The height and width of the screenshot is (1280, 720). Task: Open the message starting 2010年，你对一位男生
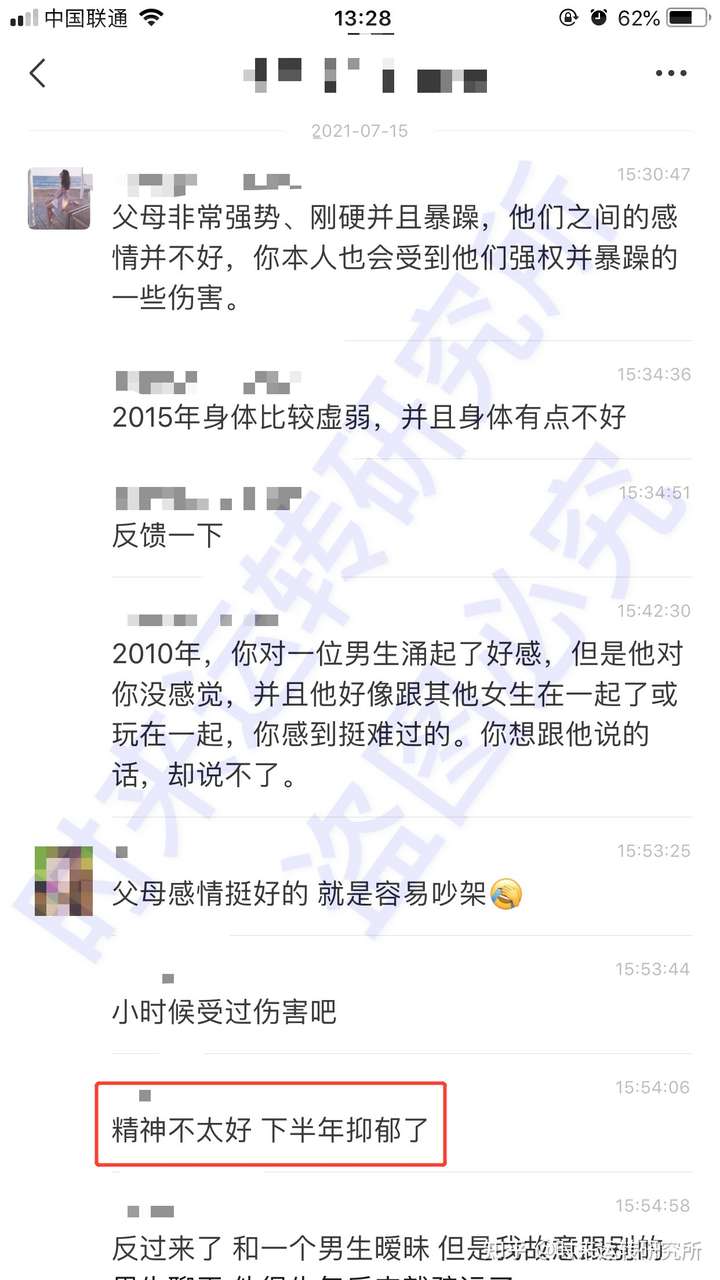pos(397,714)
